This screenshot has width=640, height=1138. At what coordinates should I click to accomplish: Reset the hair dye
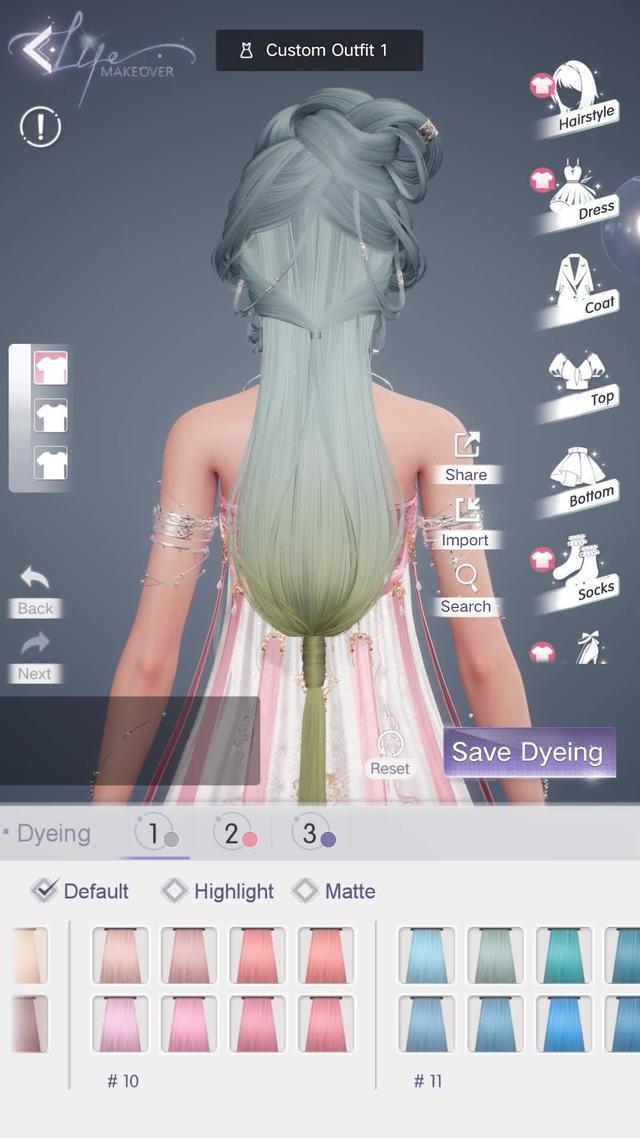389,753
